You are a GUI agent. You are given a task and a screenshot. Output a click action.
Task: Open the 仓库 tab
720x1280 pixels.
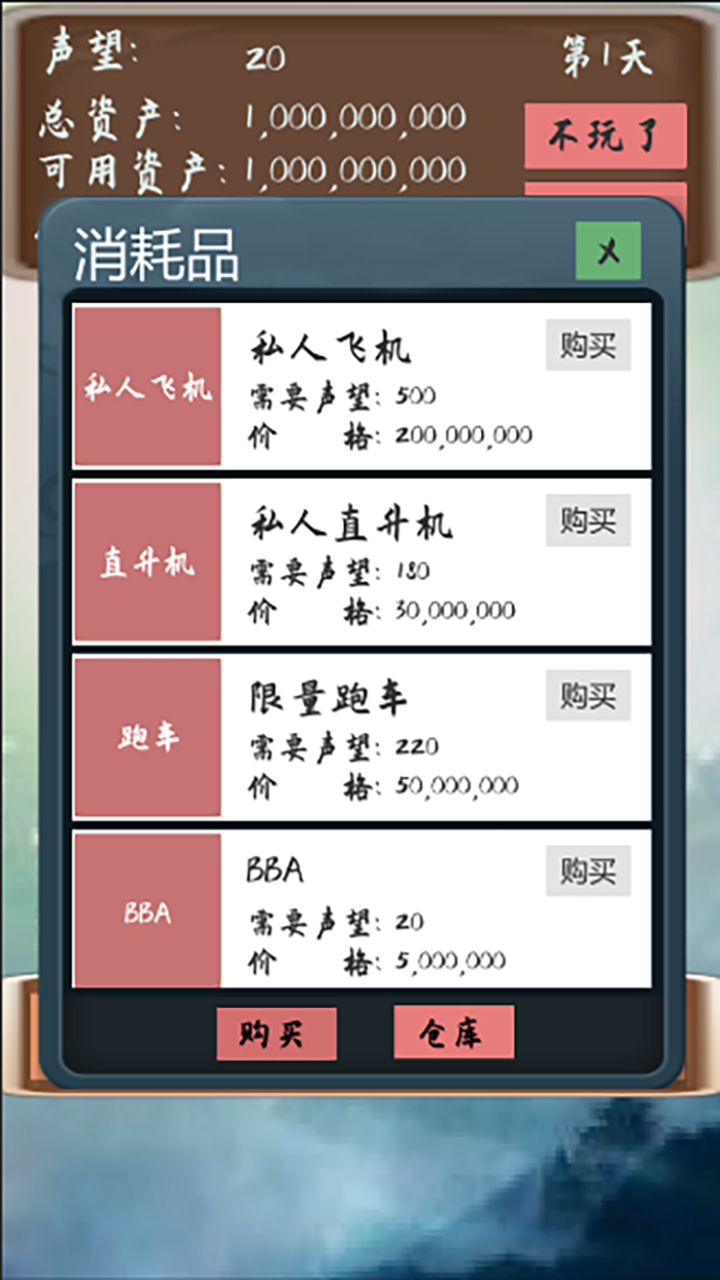453,1033
